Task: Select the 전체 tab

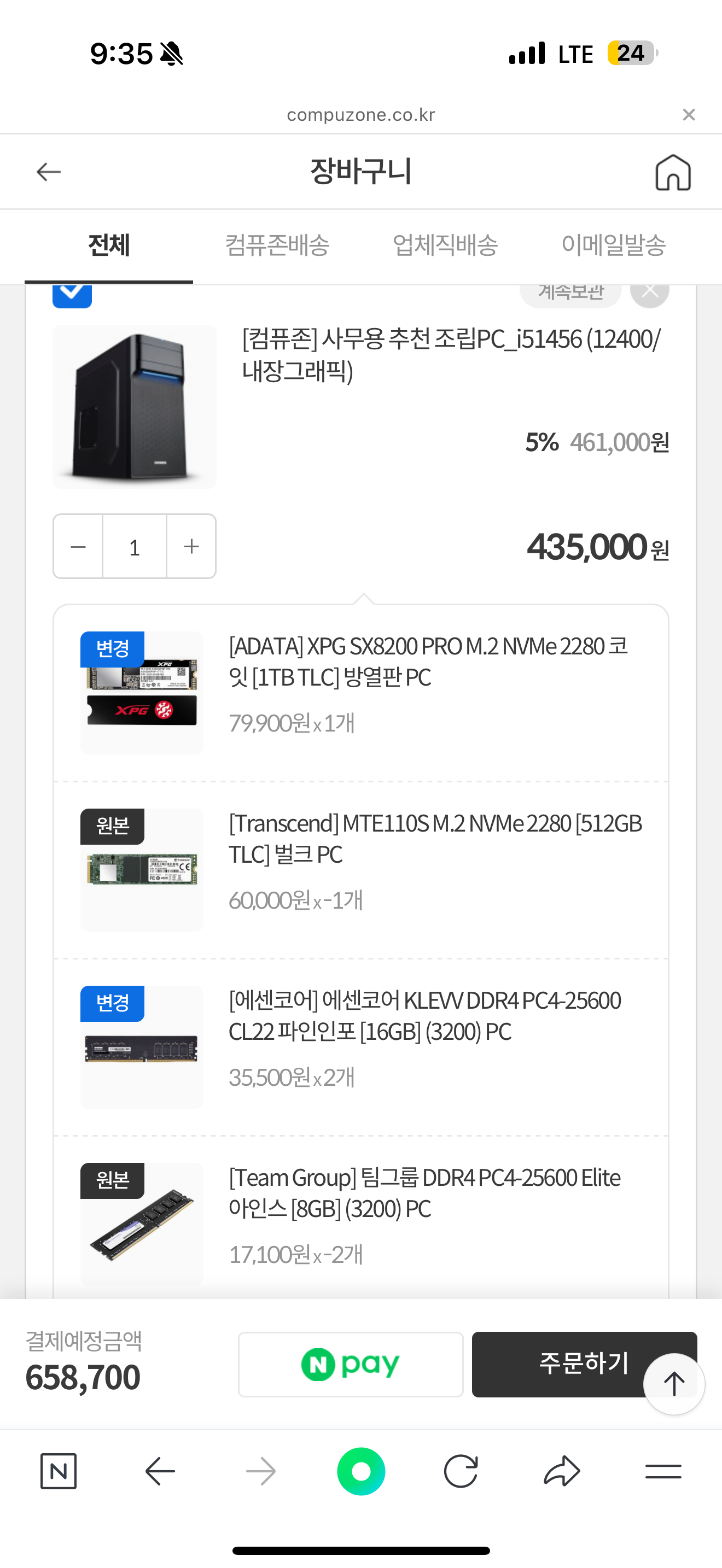Action: coord(109,246)
